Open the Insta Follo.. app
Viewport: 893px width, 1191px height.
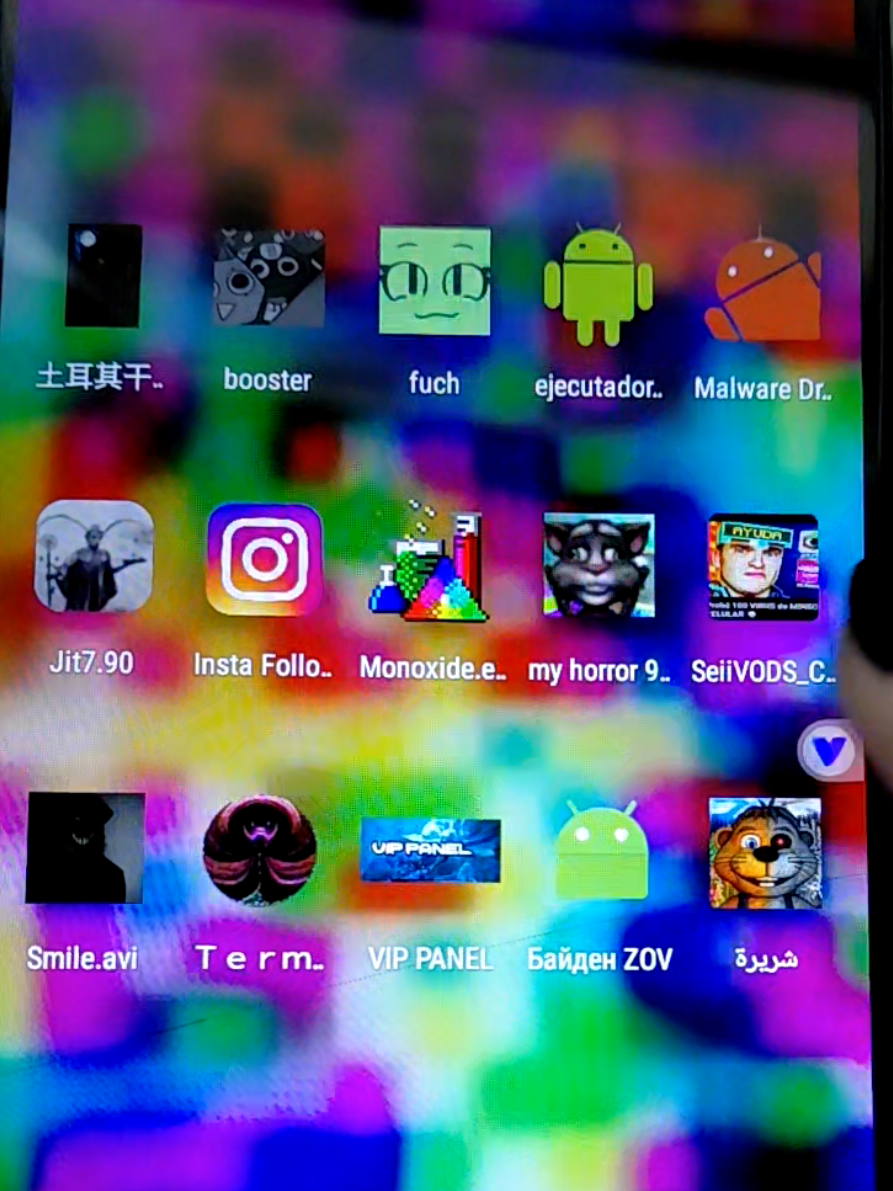(x=264, y=559)
